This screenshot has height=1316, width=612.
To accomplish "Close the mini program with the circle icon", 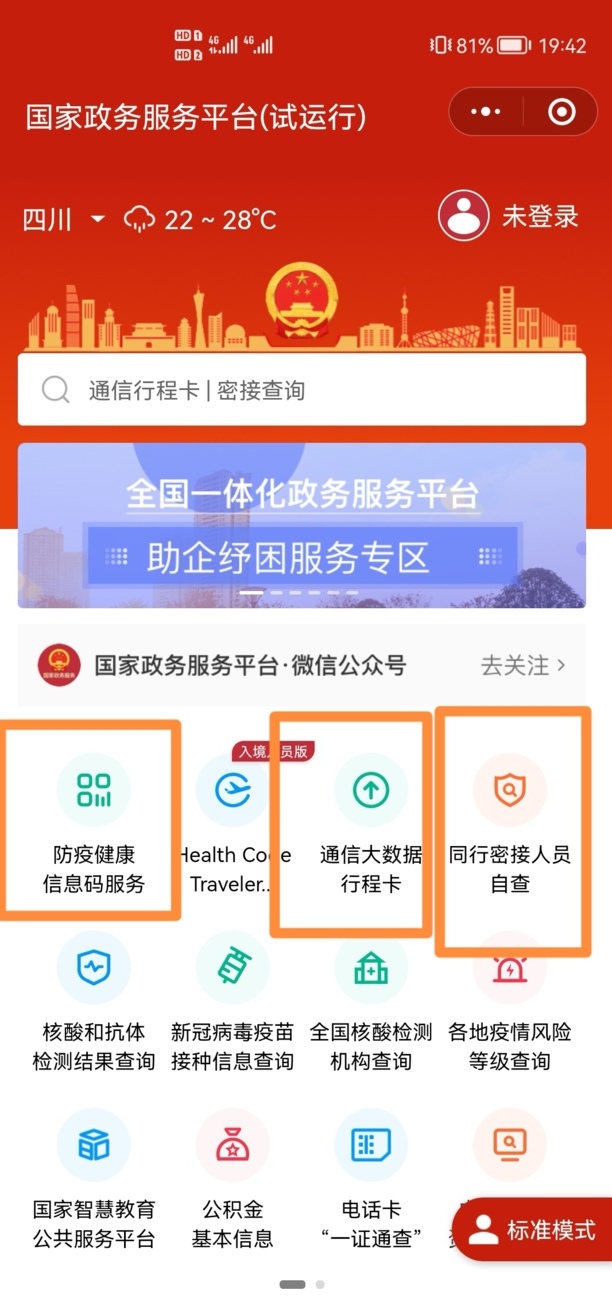I will [x=562, y=112].
